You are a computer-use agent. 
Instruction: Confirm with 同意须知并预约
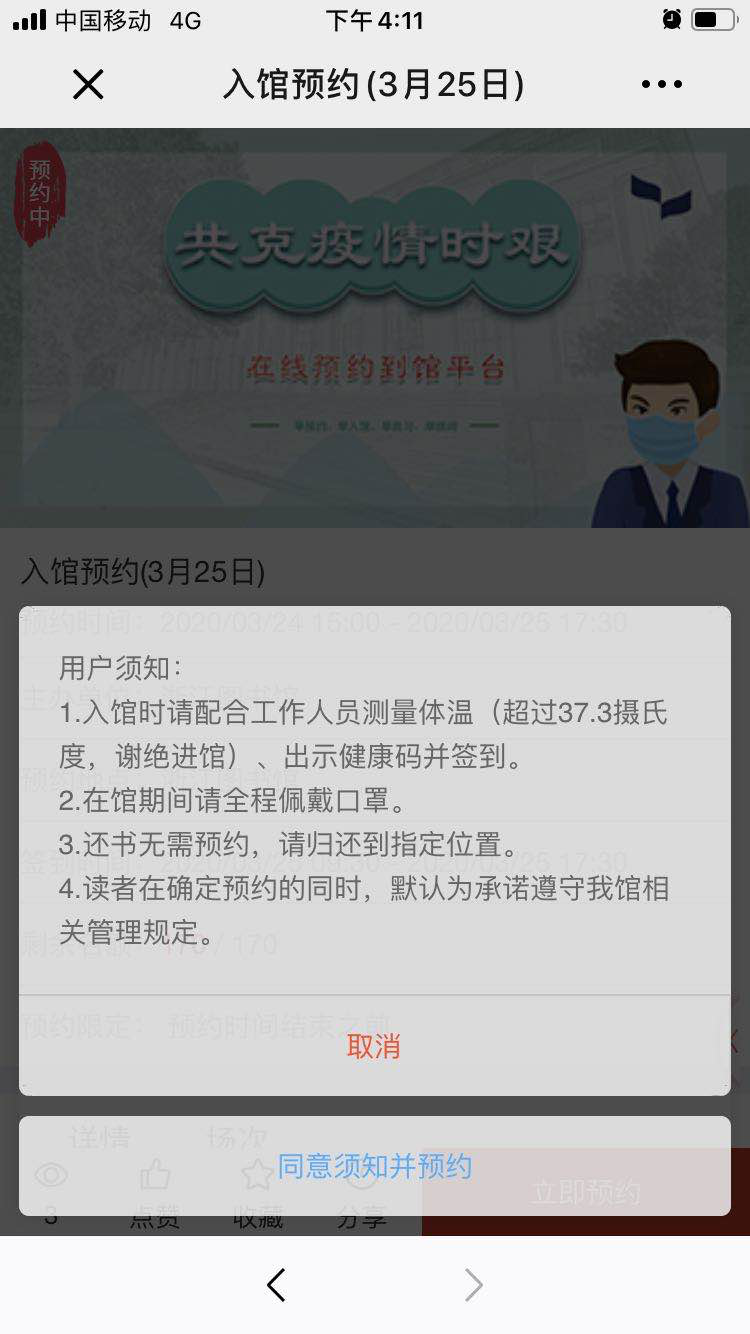click(x=374, y=1166)
